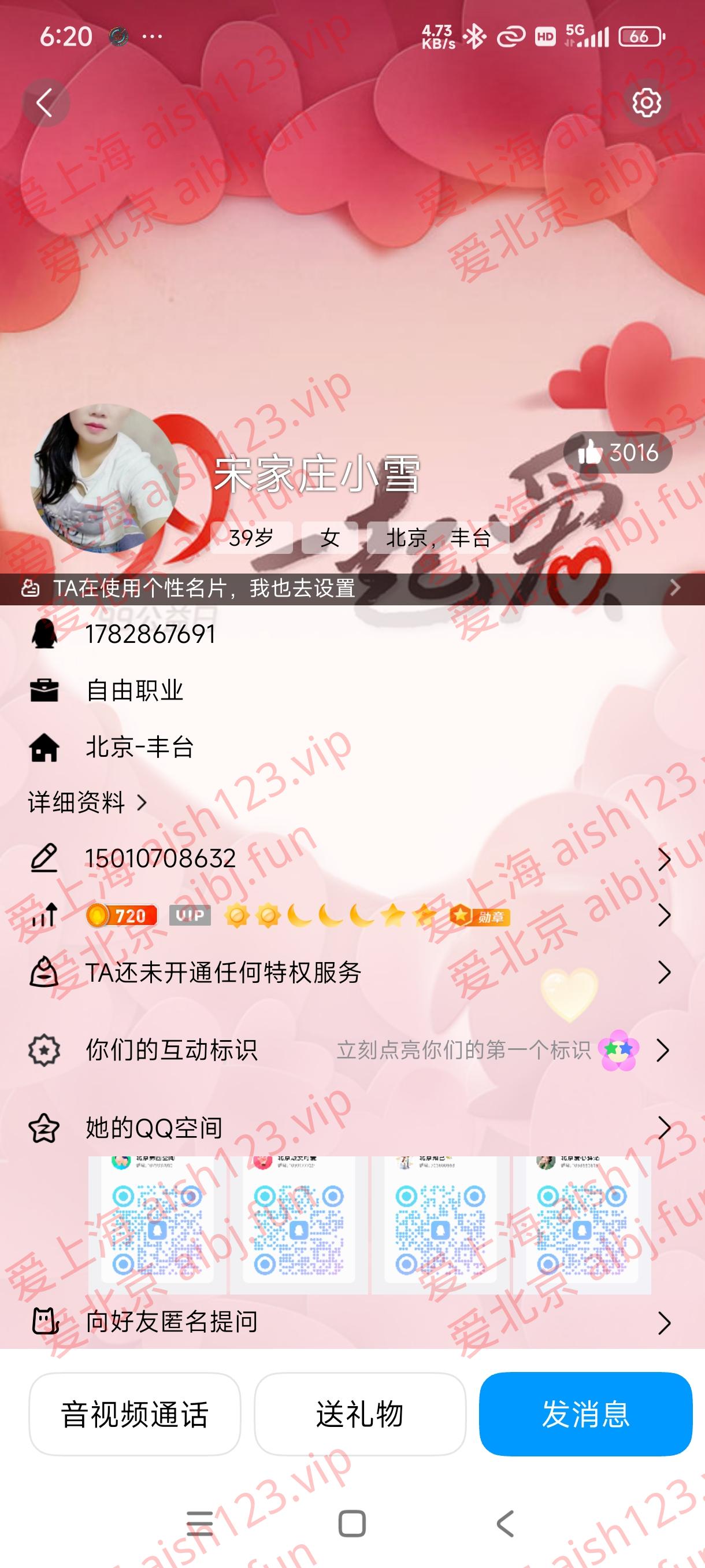Tap the 发消息 button
This screenshot has height=1568, width=705.
pos(586,1415)
